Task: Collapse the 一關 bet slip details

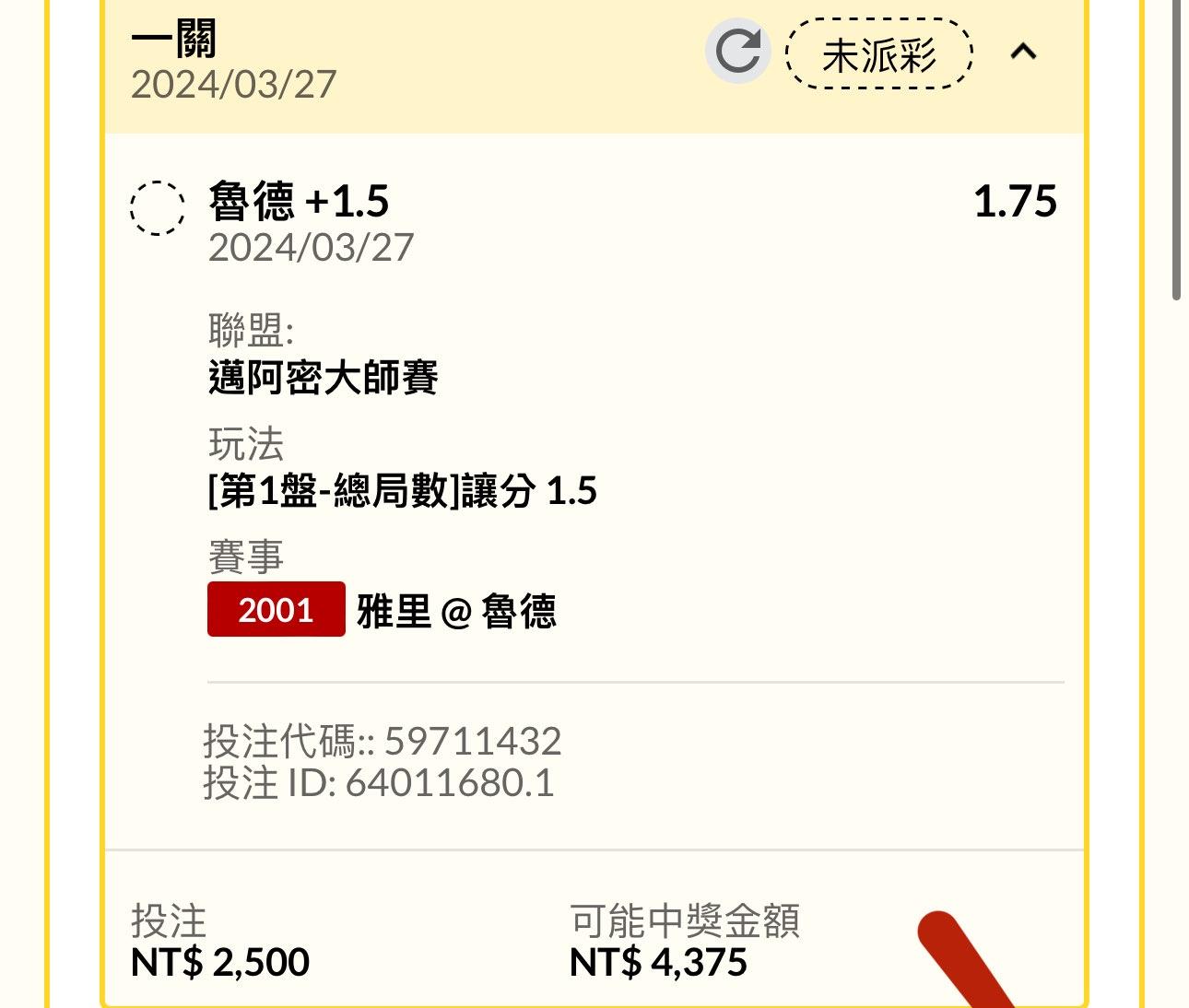Action: [1023, 52]
